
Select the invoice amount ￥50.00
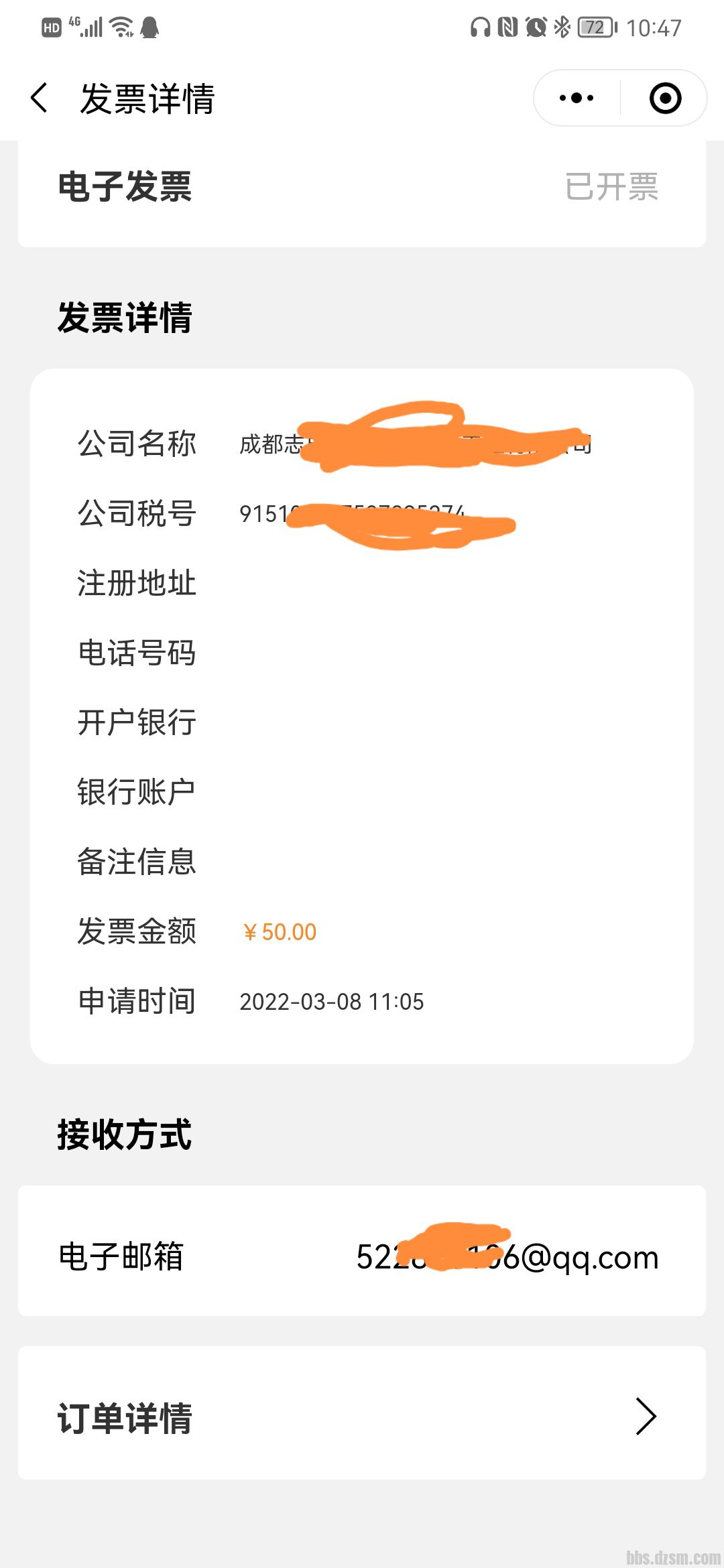pyautogui.click(x=279, y=931)
